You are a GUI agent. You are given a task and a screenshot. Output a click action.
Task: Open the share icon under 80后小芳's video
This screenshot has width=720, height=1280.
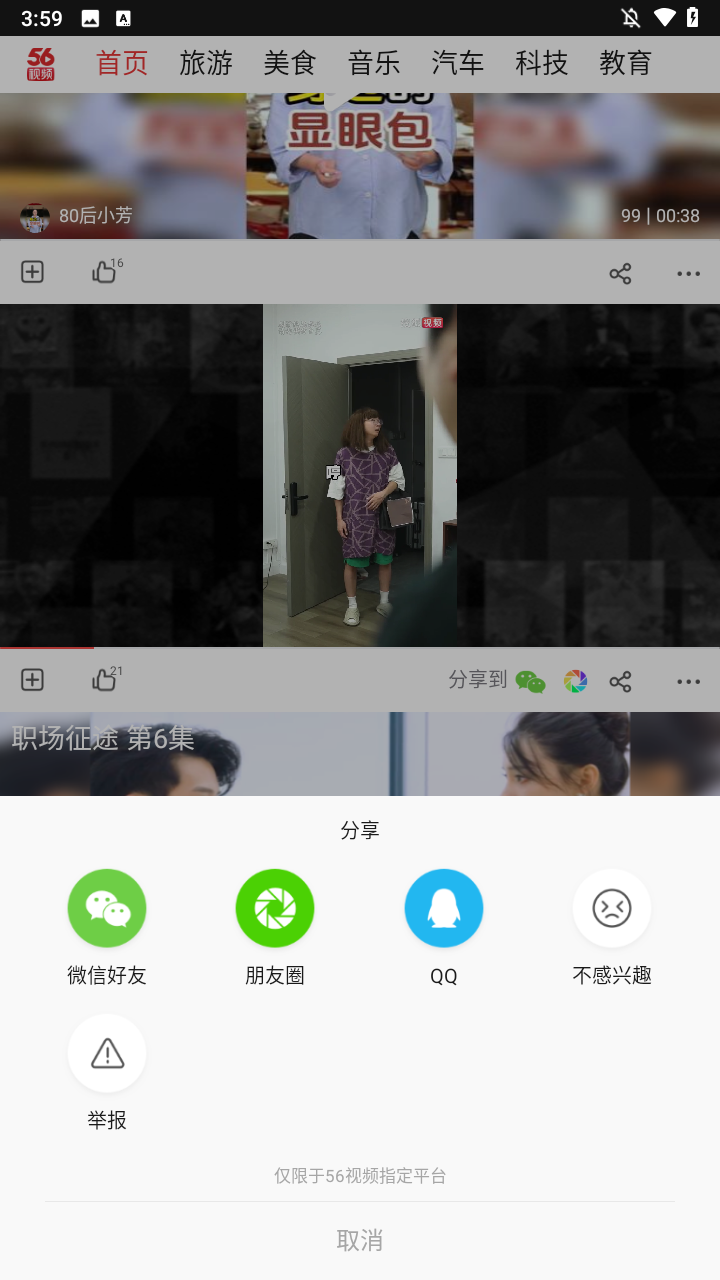click(x=620, y=272)
